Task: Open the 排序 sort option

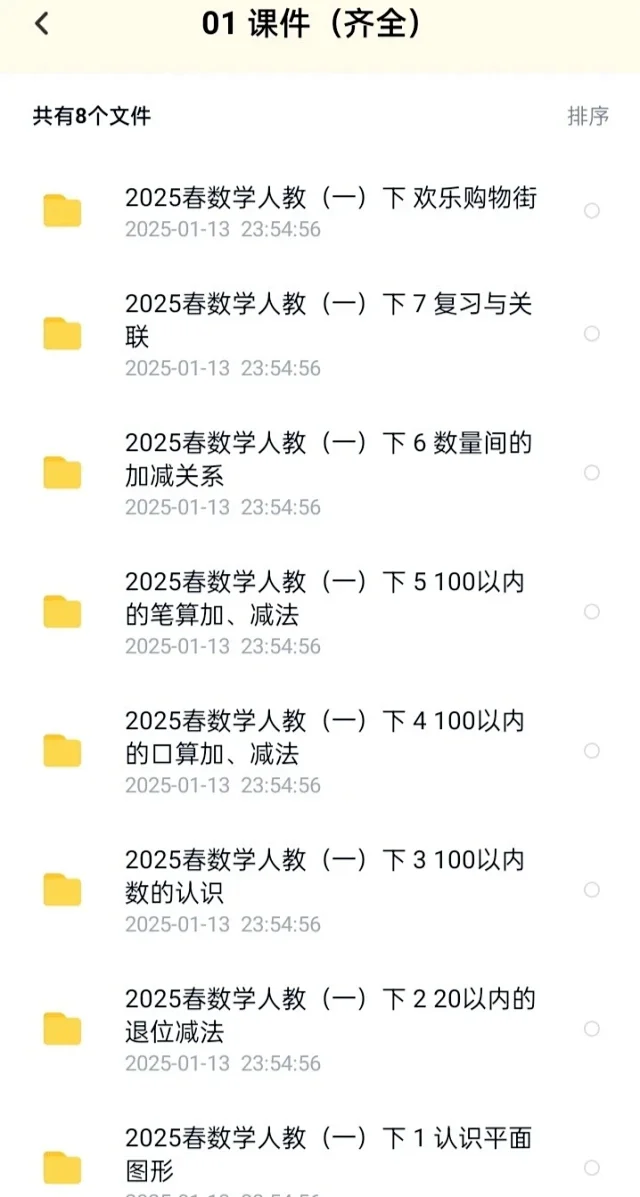Action: point(588,116)
